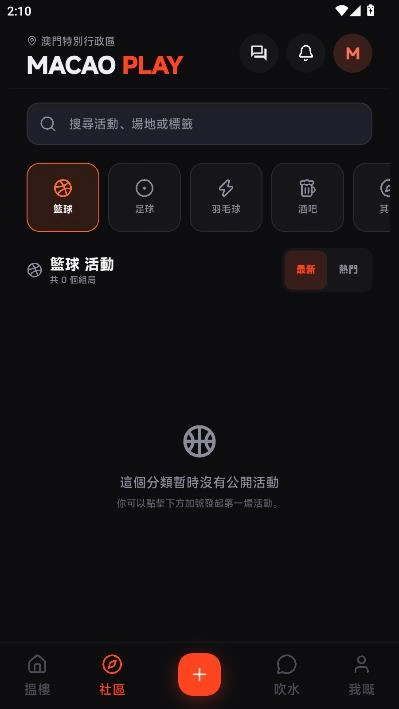Open the 吹水 tab
The image size is (399, 709).
pyautogui.click(x=286, y=676)
